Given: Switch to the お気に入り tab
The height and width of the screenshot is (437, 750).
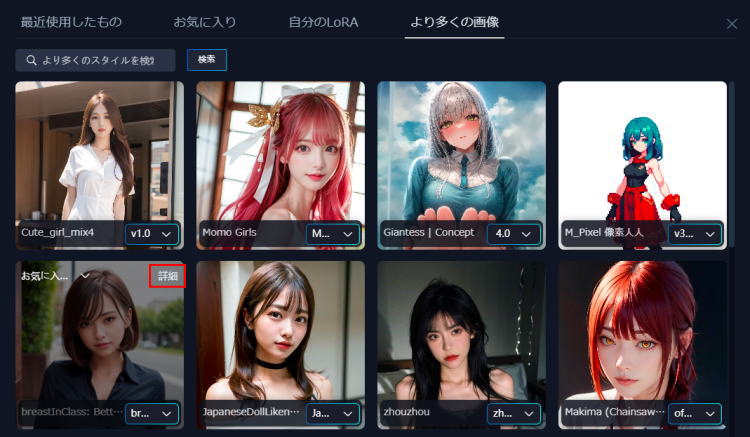Looking at the screenshot, I should [205, 22].
